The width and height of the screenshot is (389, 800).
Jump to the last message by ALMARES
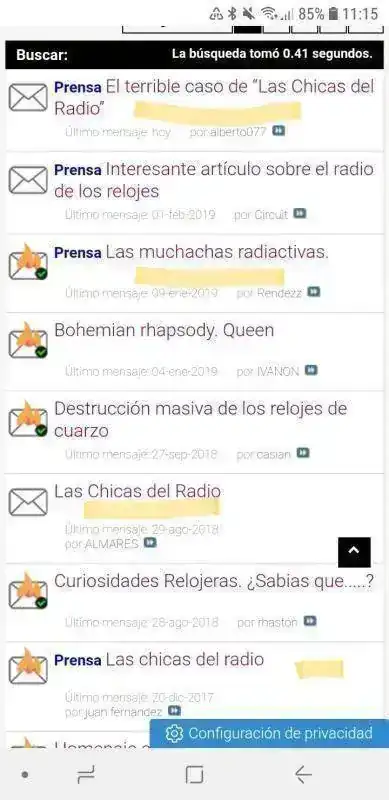(150, 543)
